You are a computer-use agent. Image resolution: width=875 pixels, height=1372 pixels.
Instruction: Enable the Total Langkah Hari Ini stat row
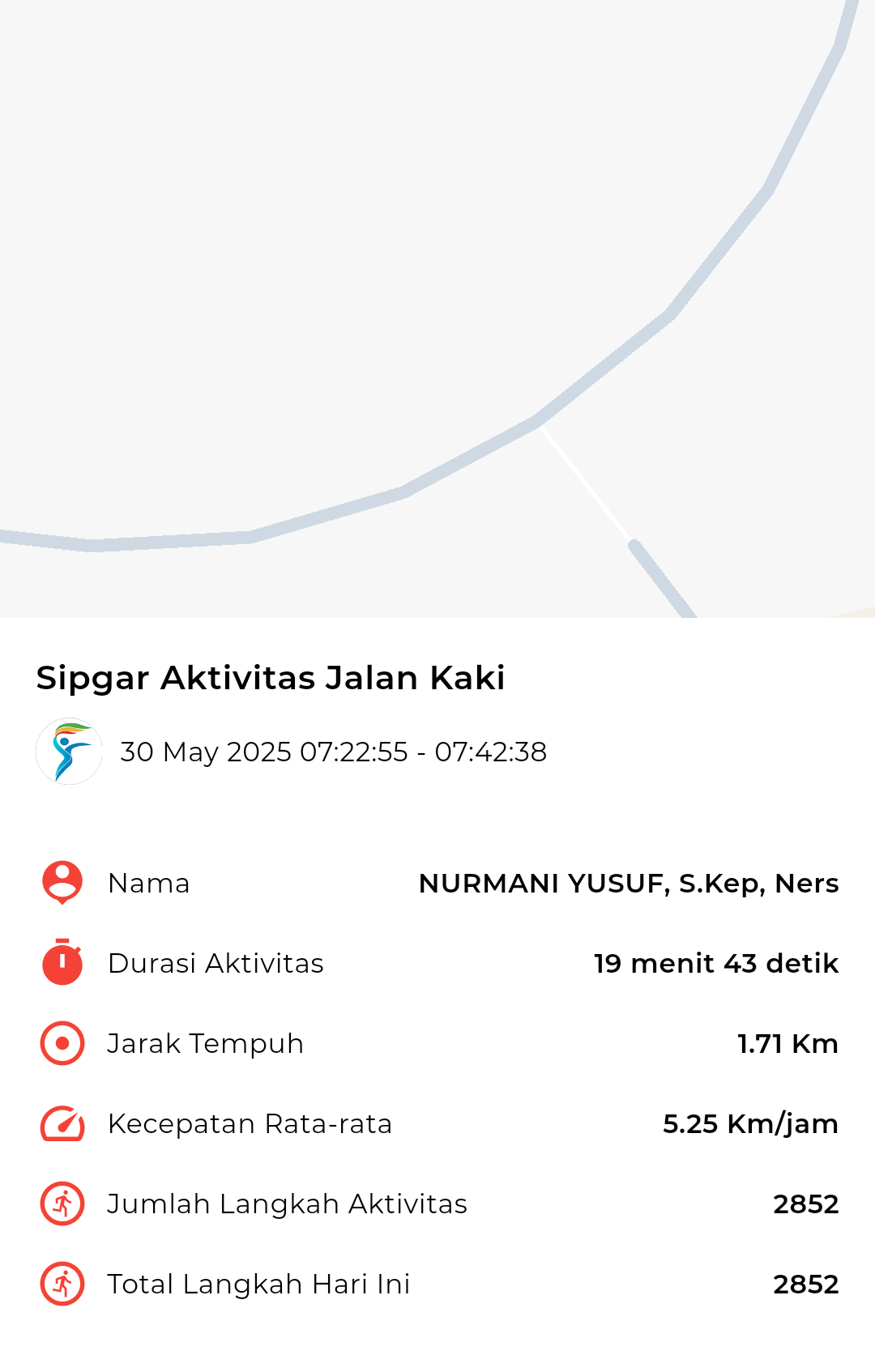pos(437,1284)
